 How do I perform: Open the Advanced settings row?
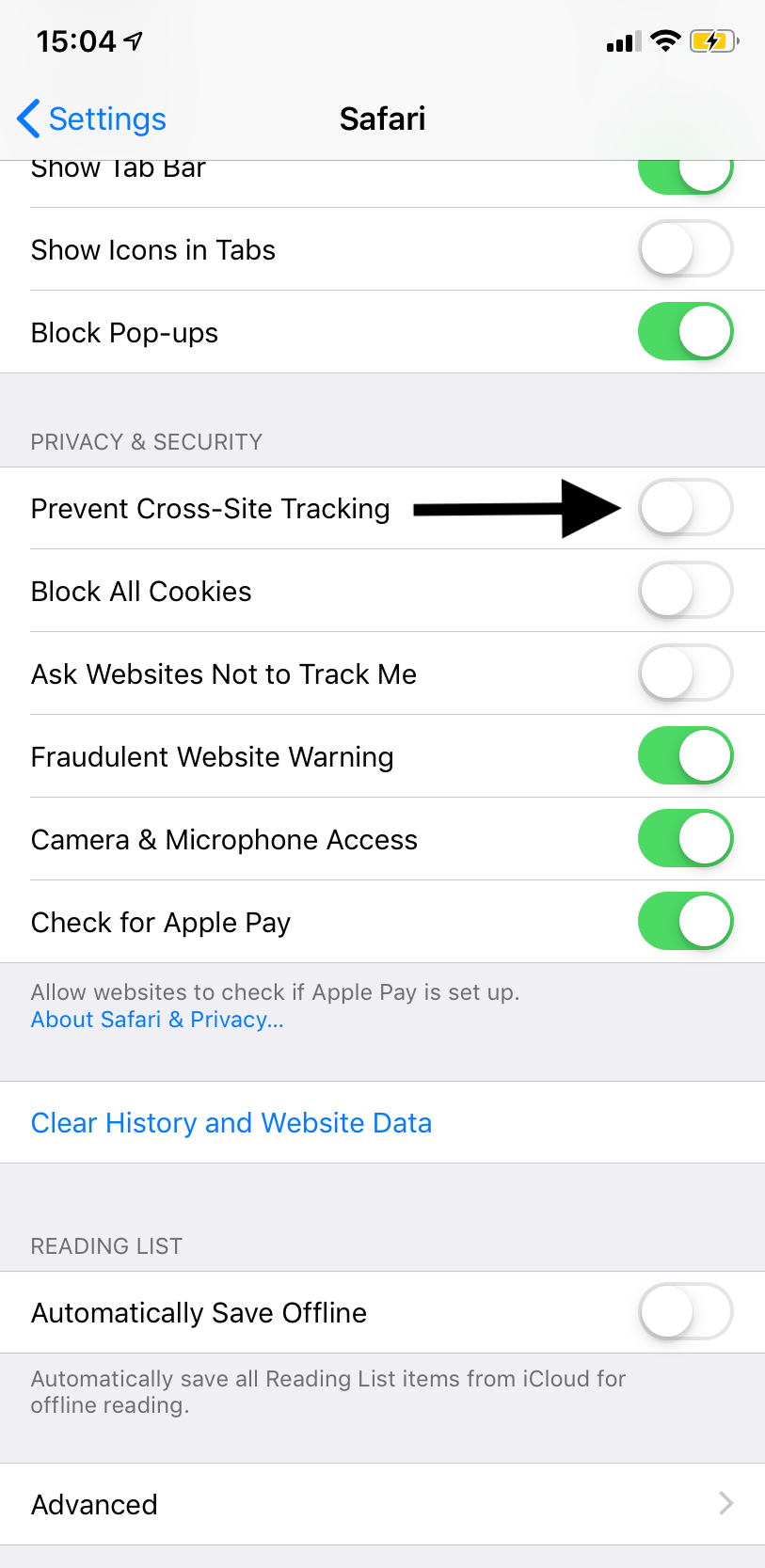click(382, 1504)
